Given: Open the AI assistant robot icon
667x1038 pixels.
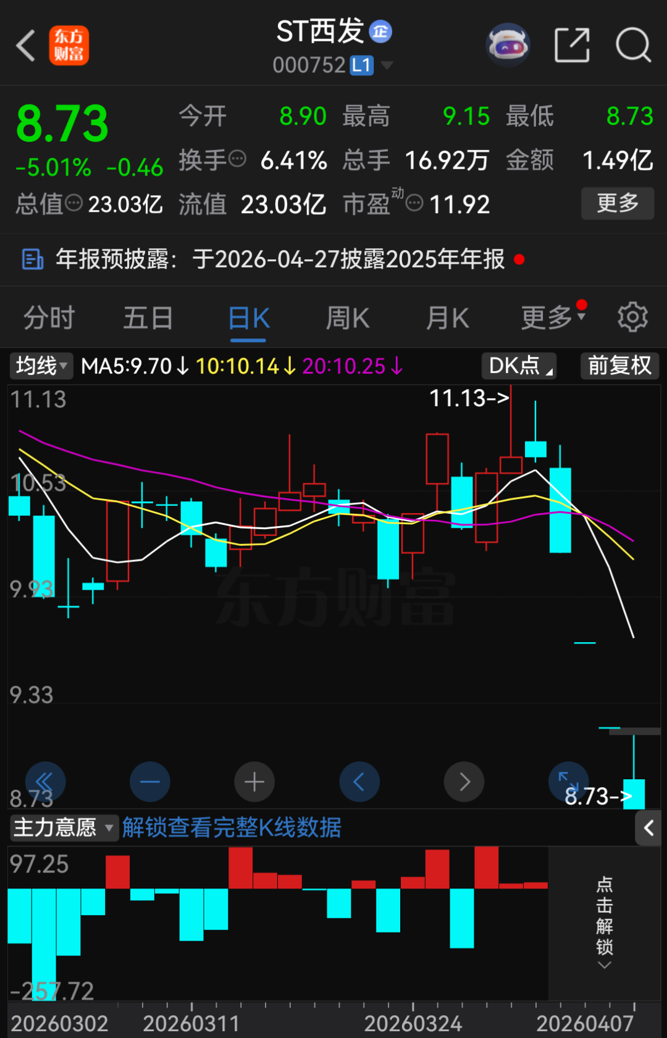Looking at the screenshot, I should [x=508, y=45].
